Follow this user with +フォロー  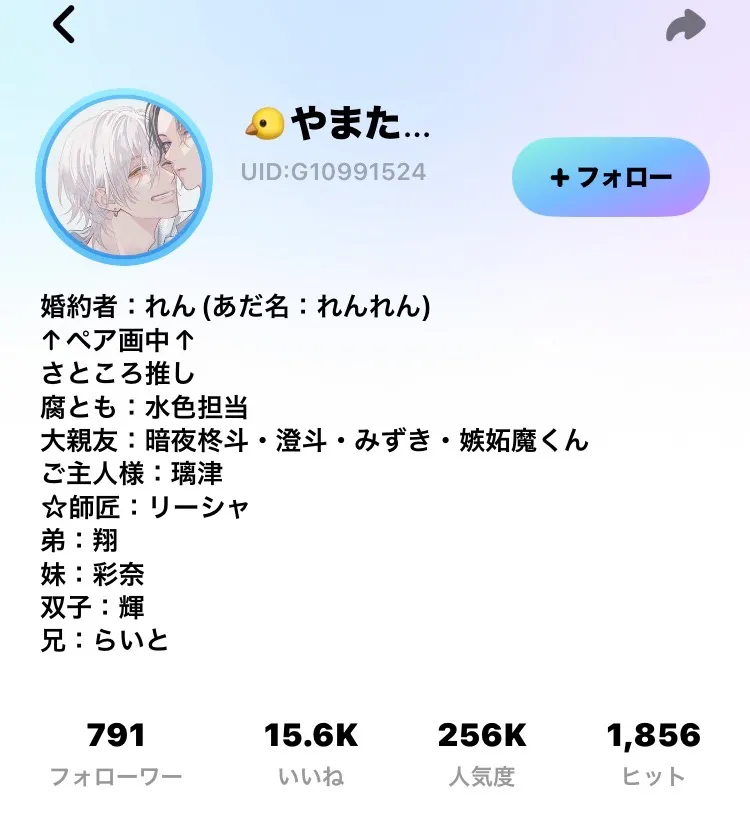coord(610,178)
